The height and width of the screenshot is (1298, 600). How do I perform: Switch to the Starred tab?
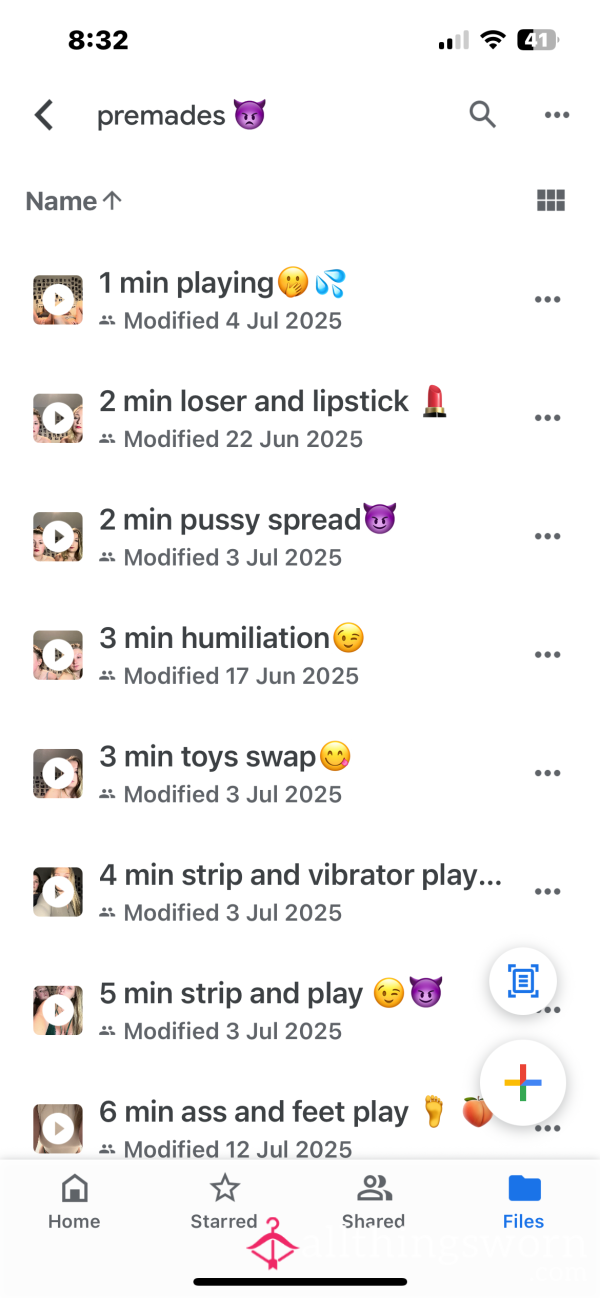(x=224, y=1202)
